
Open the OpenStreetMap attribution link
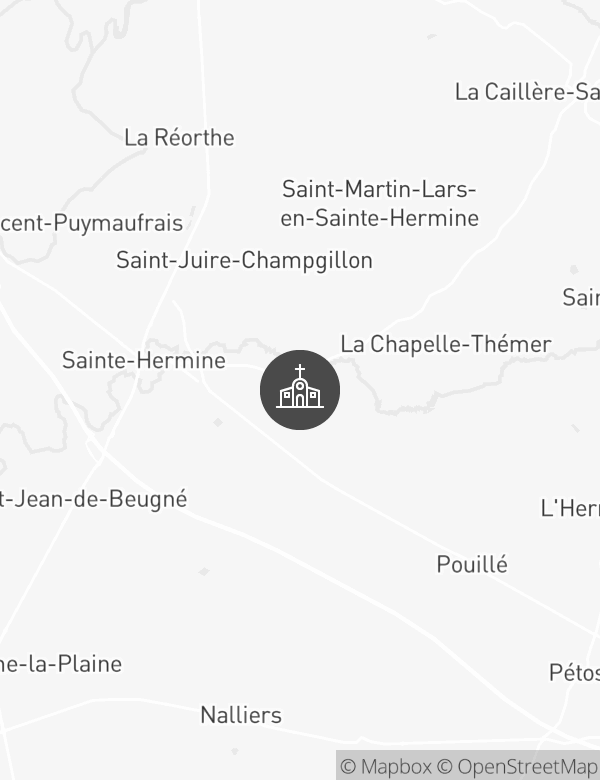(x=520, y=767)
